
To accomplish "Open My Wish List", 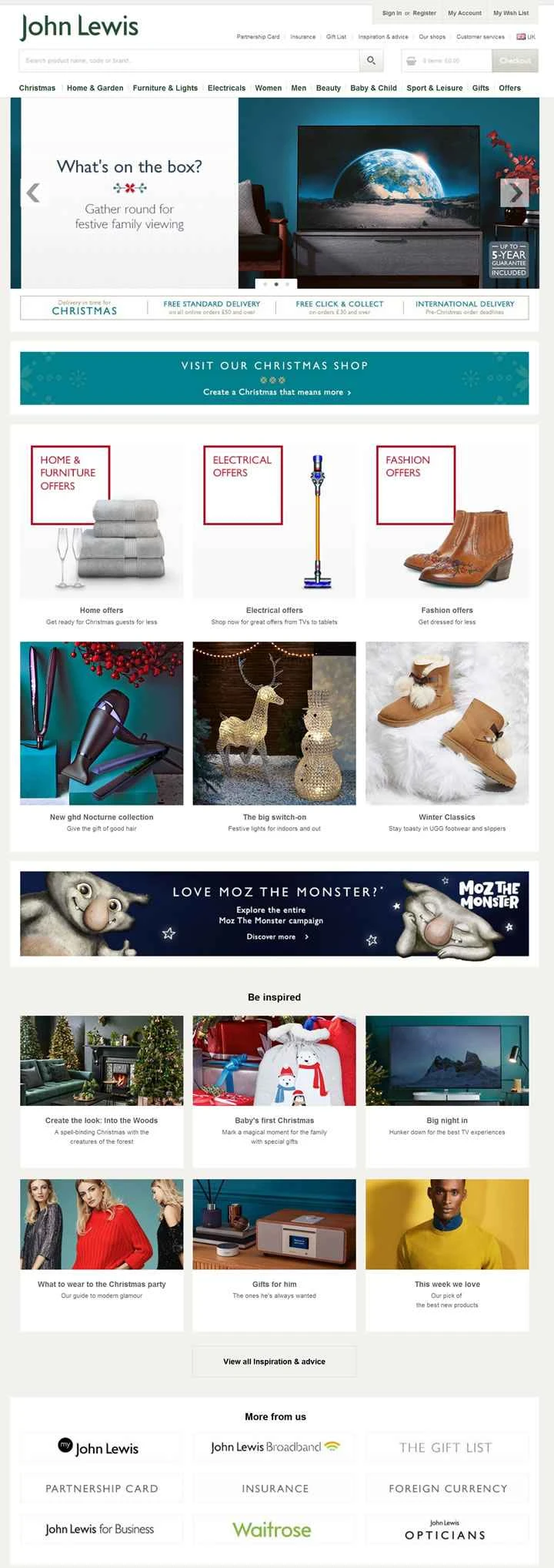I will (x=511, y=13).
